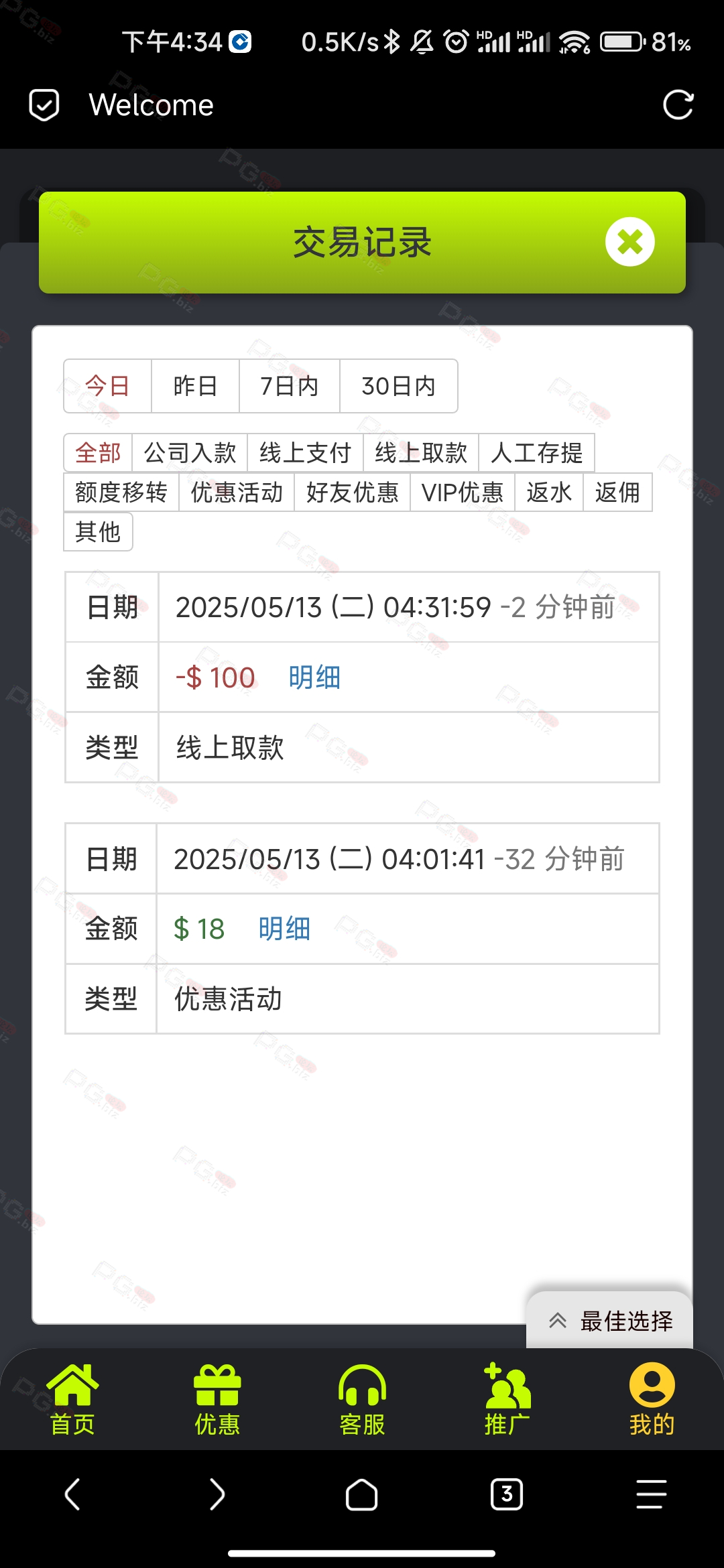Open the 客服 support tab
724x1568 pixels.
(x=362, y=1399)
